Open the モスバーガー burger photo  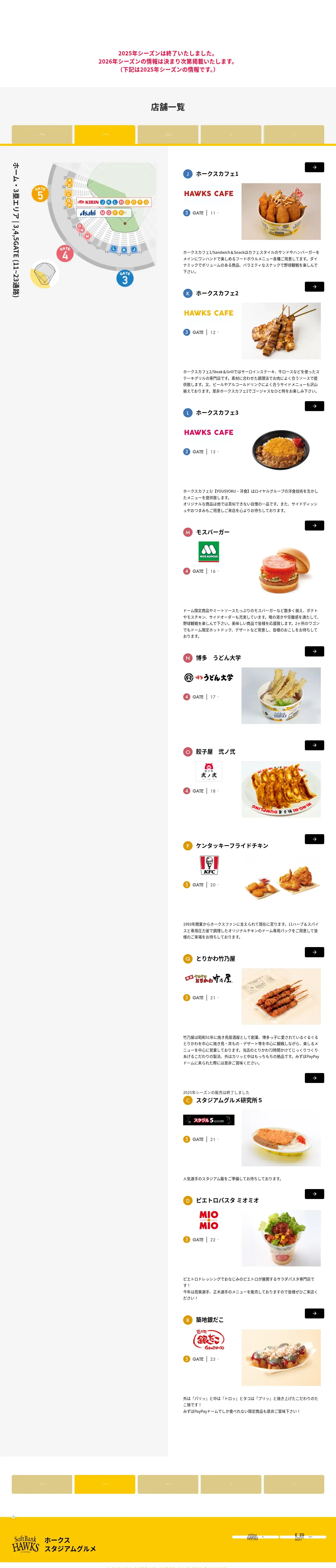pyautogui.click(x=281, y=570)
